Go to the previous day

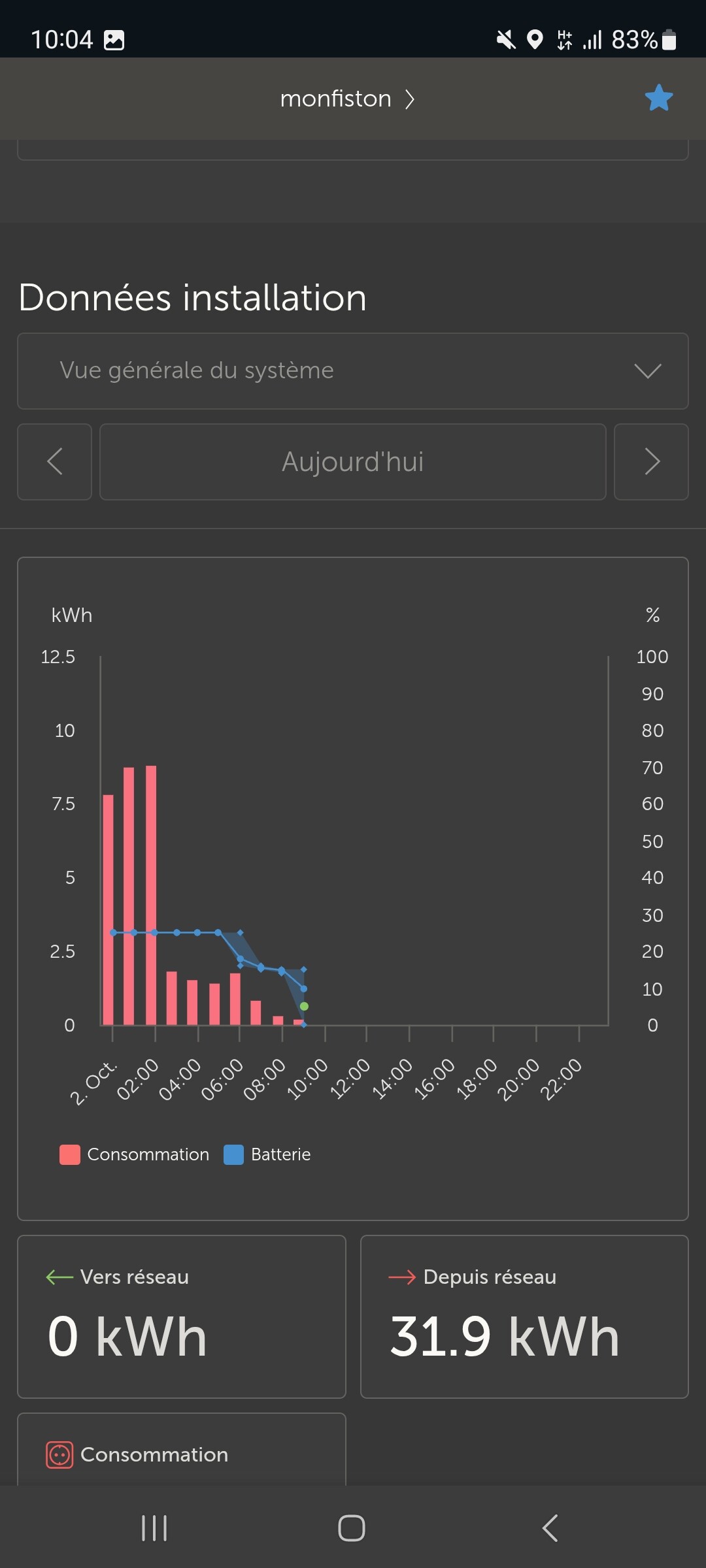coord(55,462)
